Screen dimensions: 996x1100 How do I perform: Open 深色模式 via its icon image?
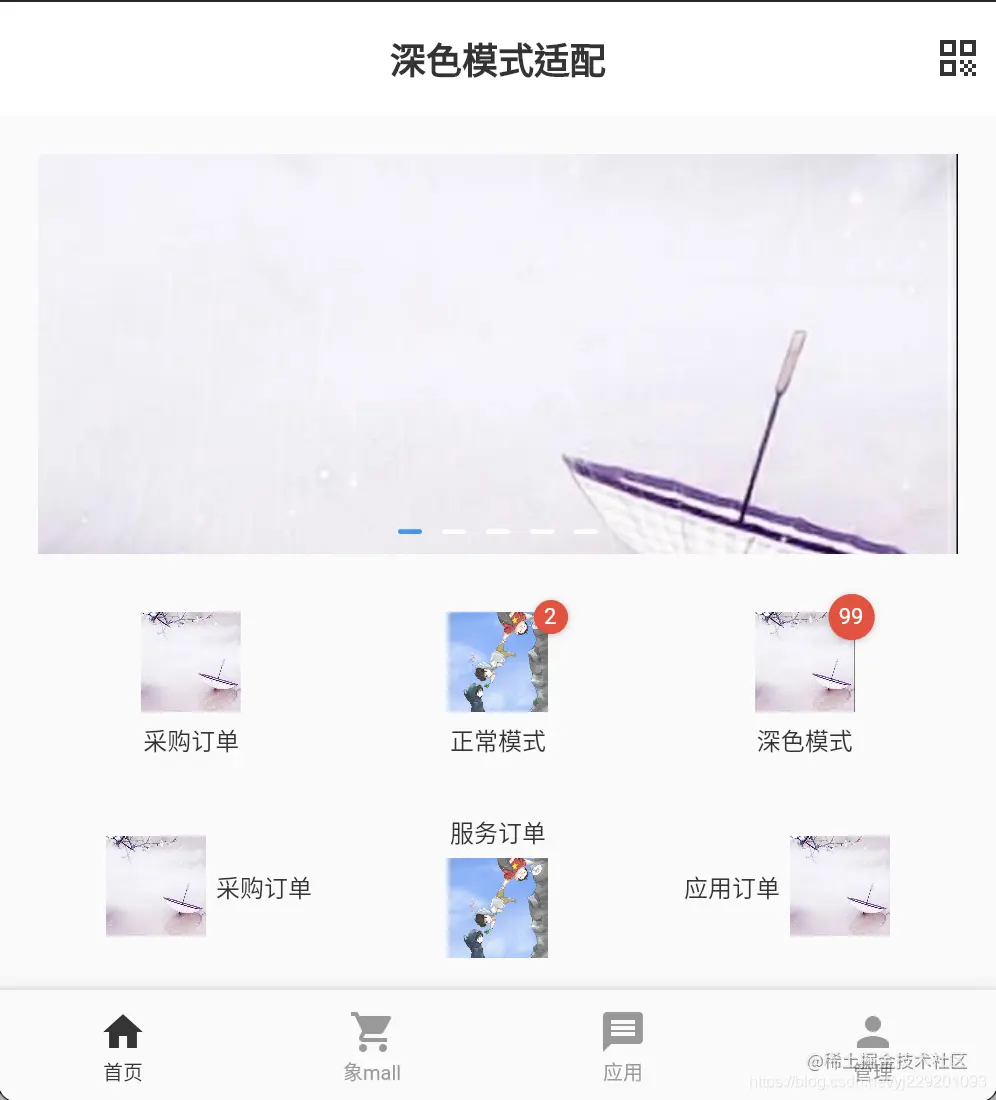804,660
